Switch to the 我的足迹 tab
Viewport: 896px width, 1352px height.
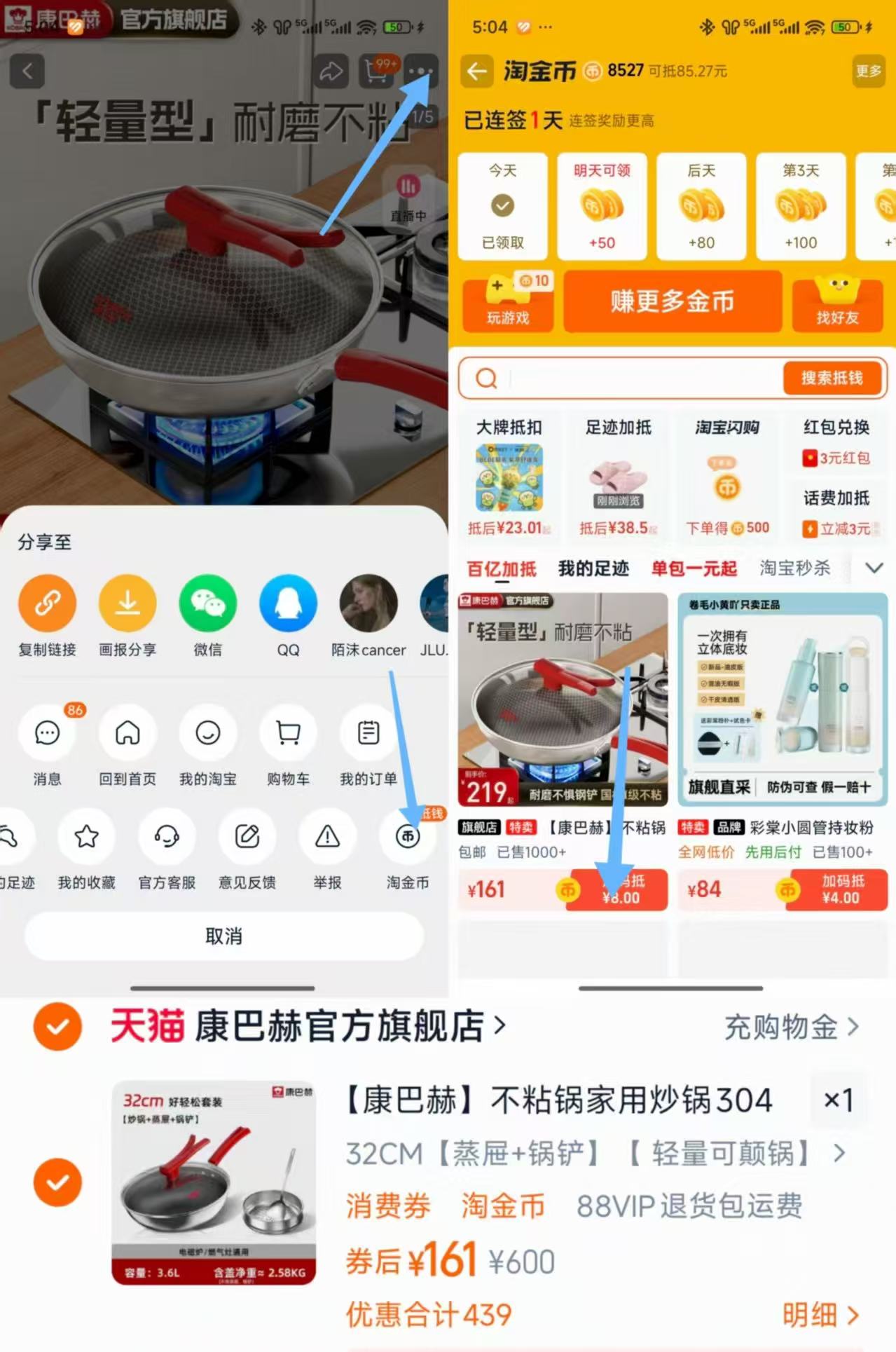click(x=592, y=568)
